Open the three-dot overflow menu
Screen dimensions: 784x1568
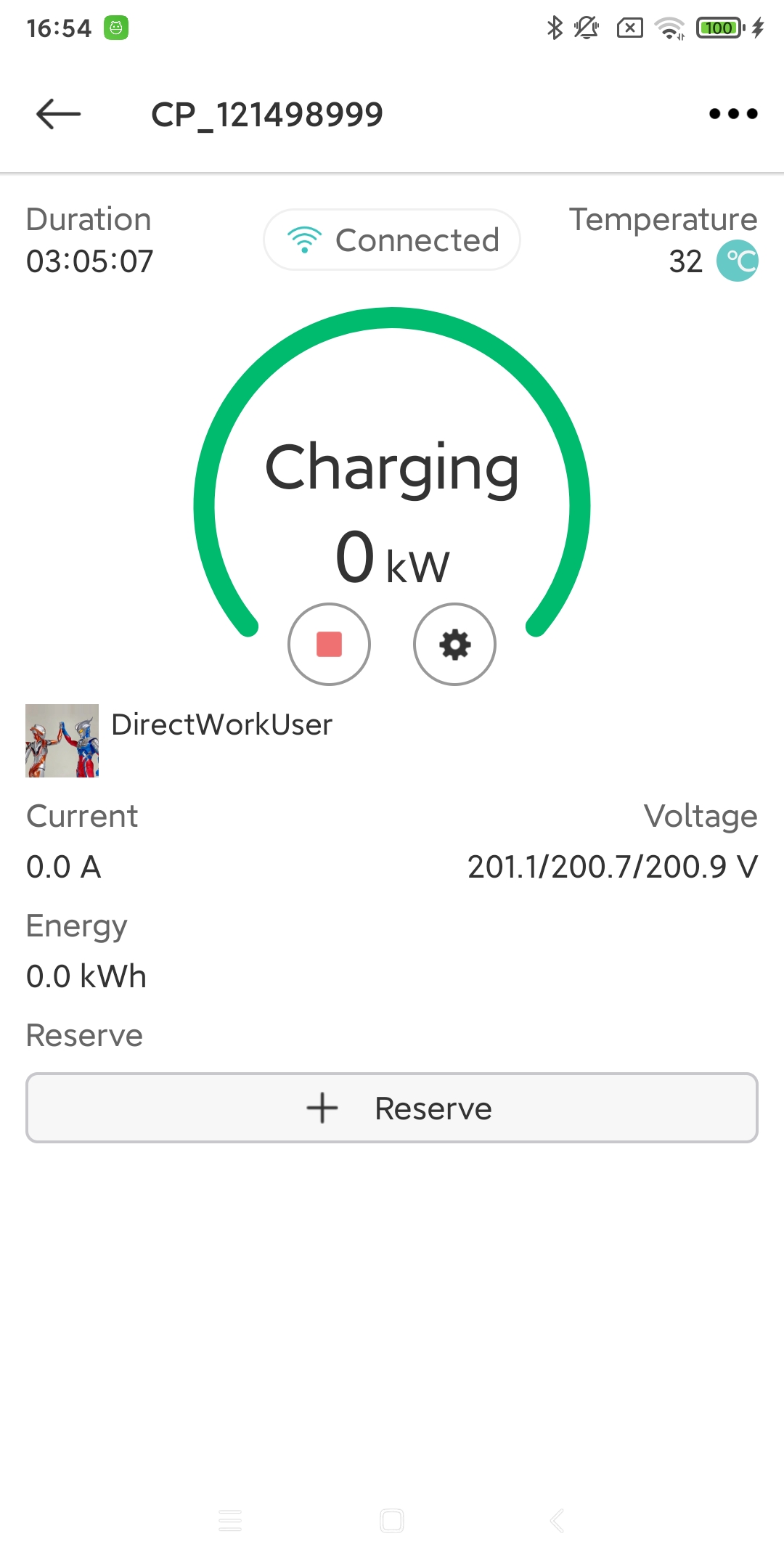coord(733,114)
